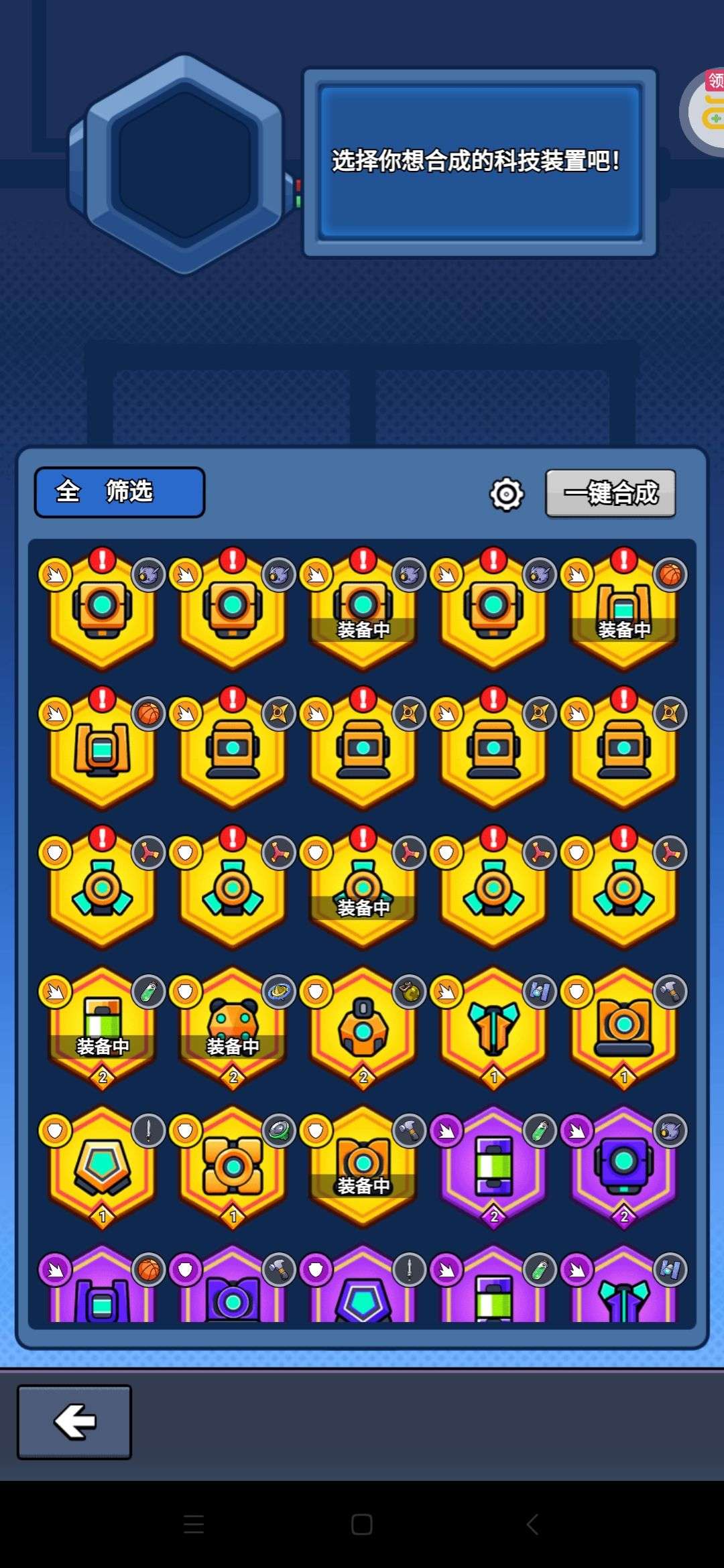
Task: Select the gold pentagon shield device with sword badge
Action: 102,1165
